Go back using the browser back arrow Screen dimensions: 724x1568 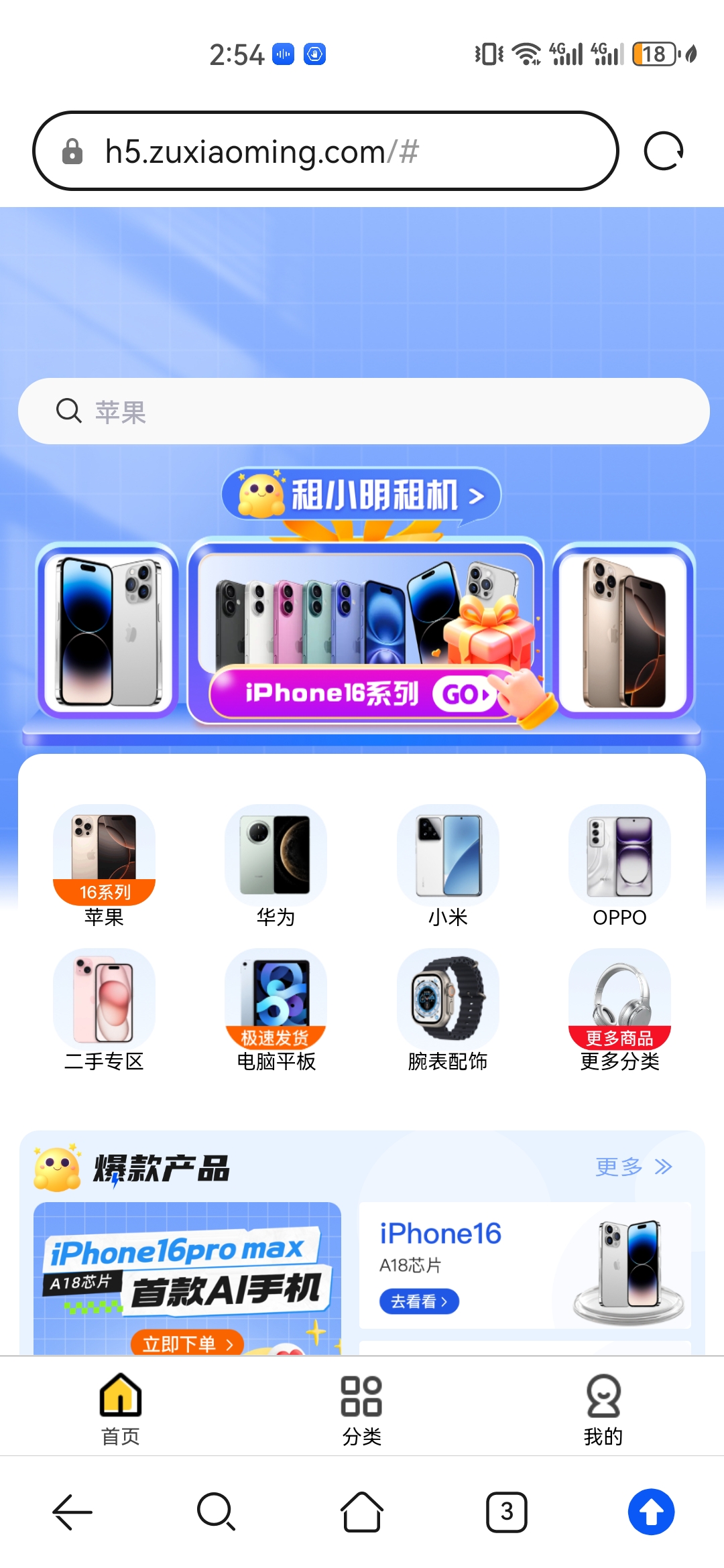(x=72, y=1512)
